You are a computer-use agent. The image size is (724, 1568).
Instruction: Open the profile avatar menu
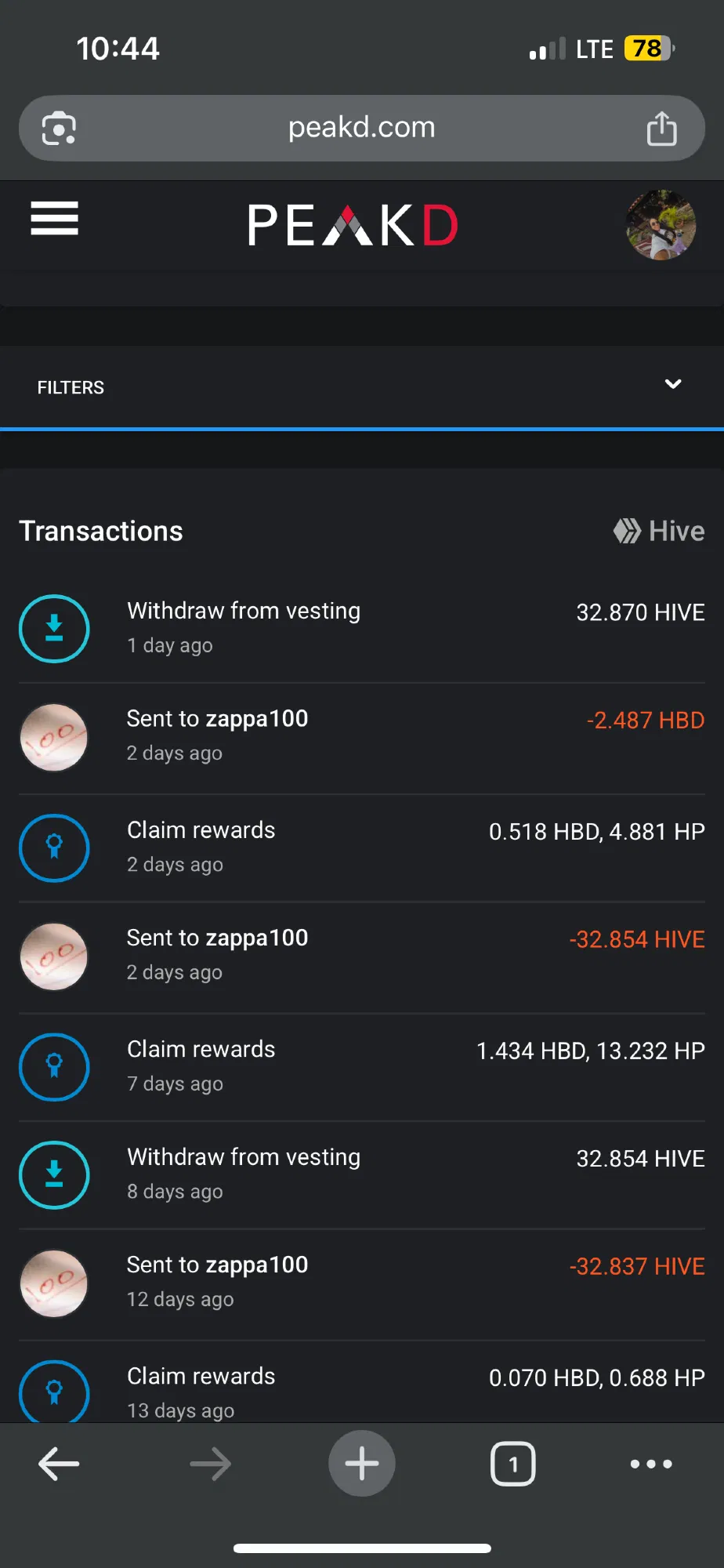click(x=661, y=225)
